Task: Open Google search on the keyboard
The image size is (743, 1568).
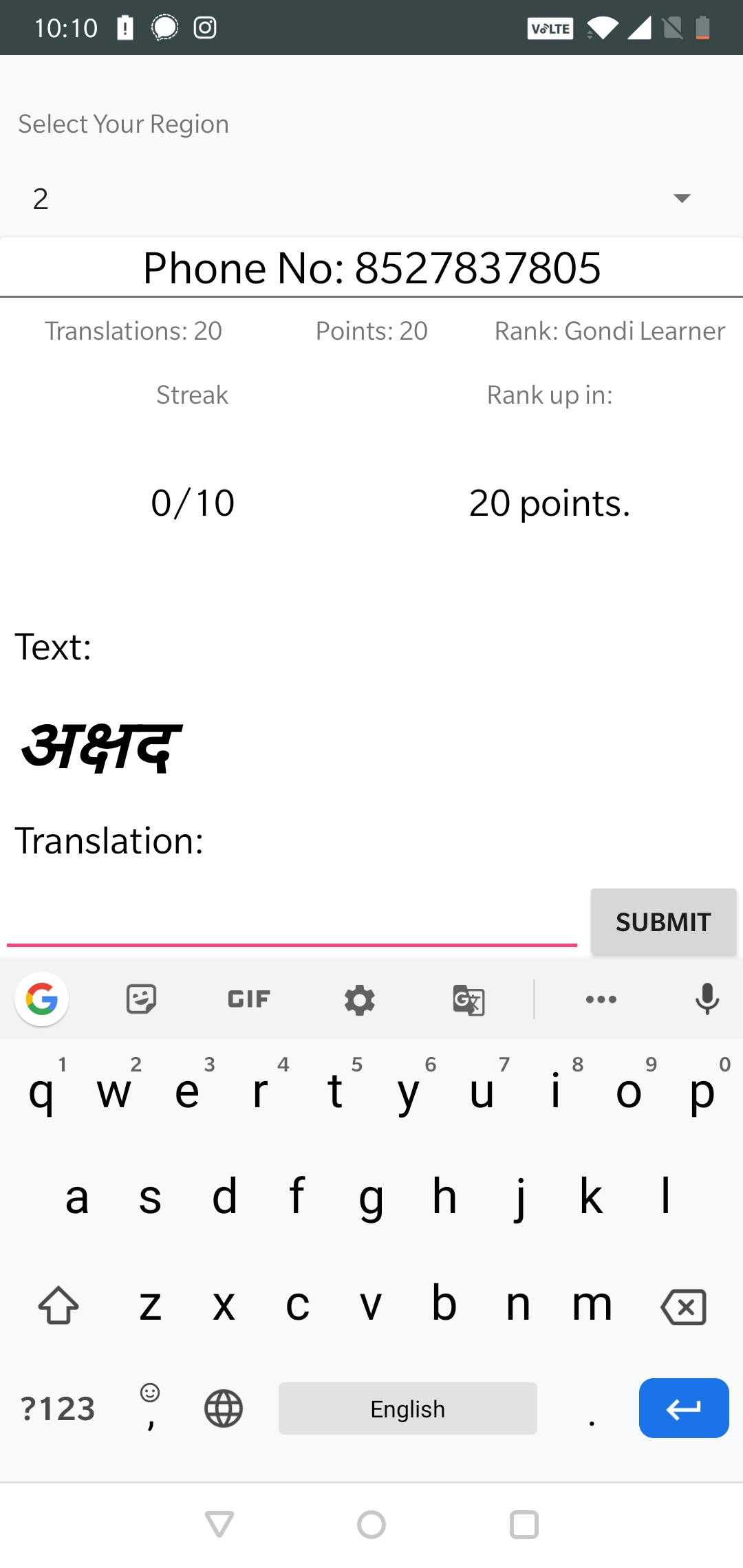Action: pos(42,999)
